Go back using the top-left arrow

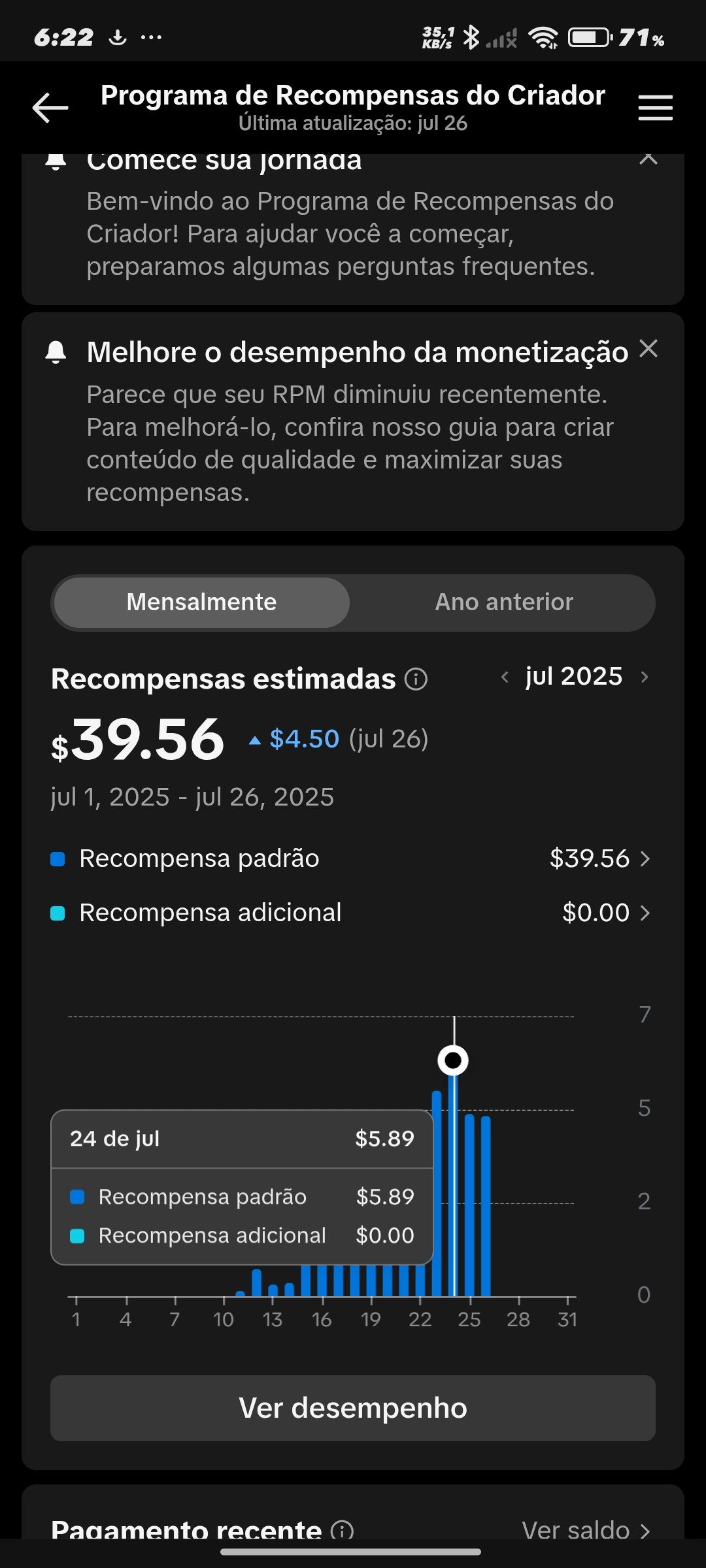[50, 108]
